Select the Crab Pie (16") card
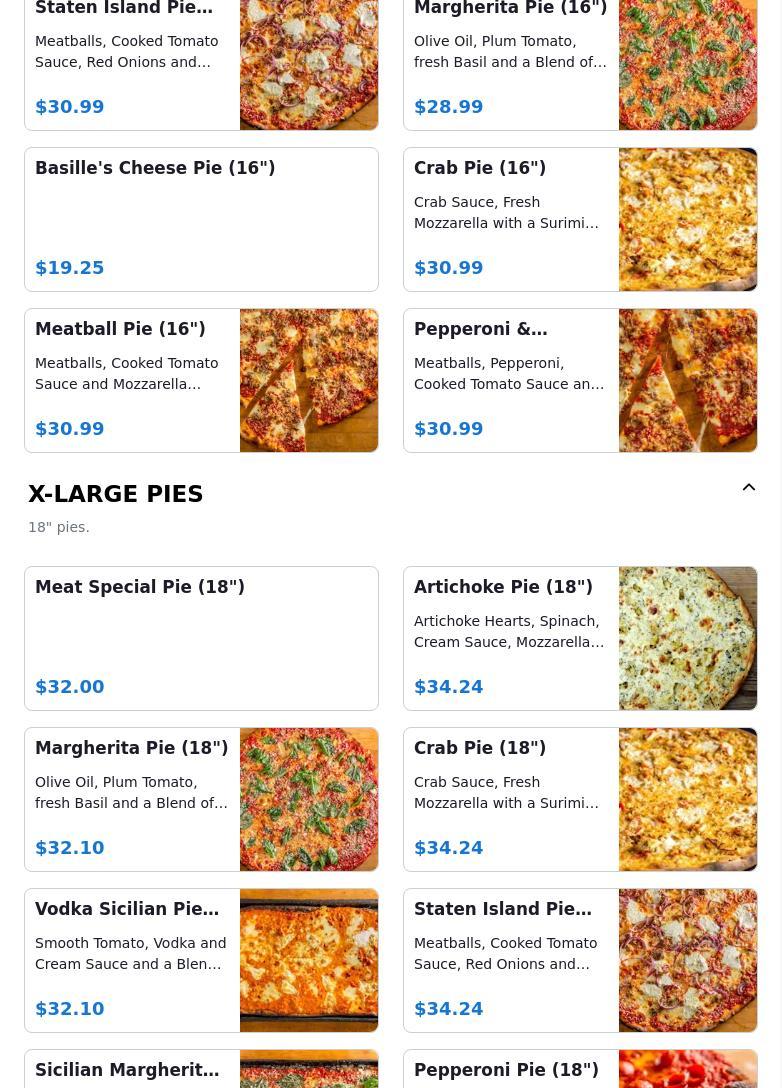782x1088 pixels. [580, 219]
